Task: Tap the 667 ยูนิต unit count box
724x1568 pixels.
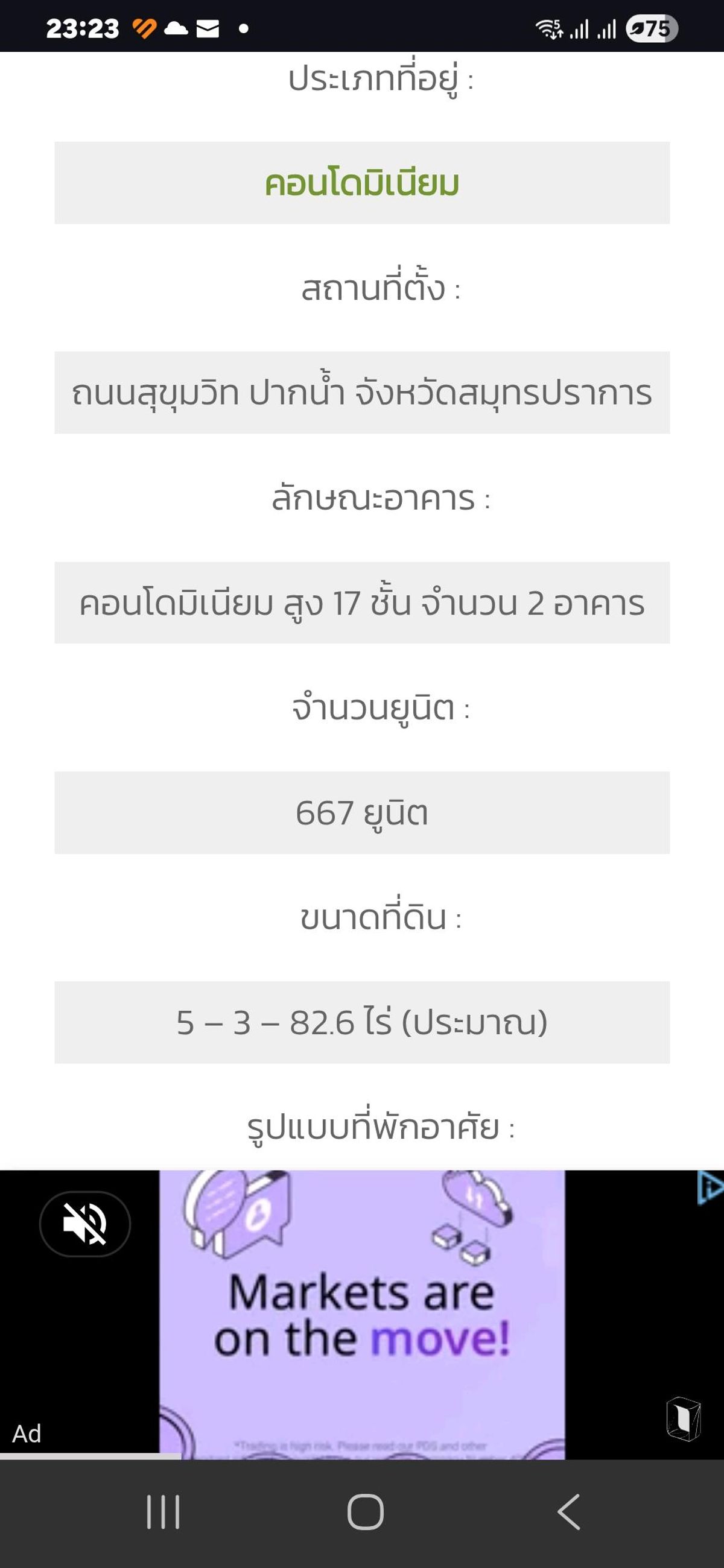Action: coord(361,813)
